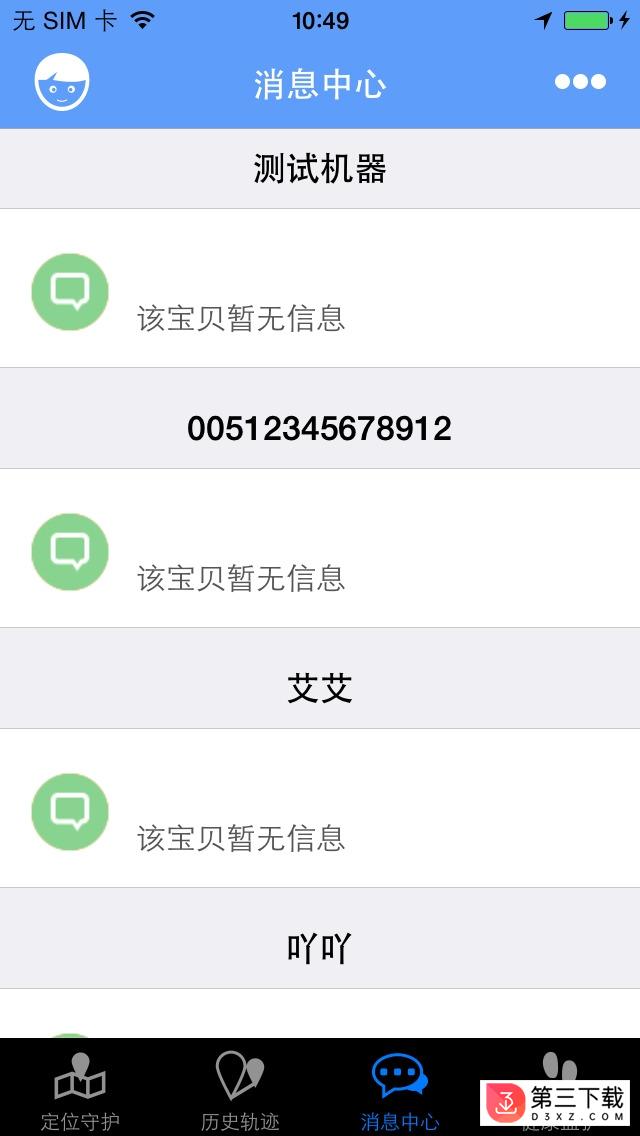640x1136 pixels.
Task: Switch to the 历史轨迹 tab
Action: (240, 1089)
